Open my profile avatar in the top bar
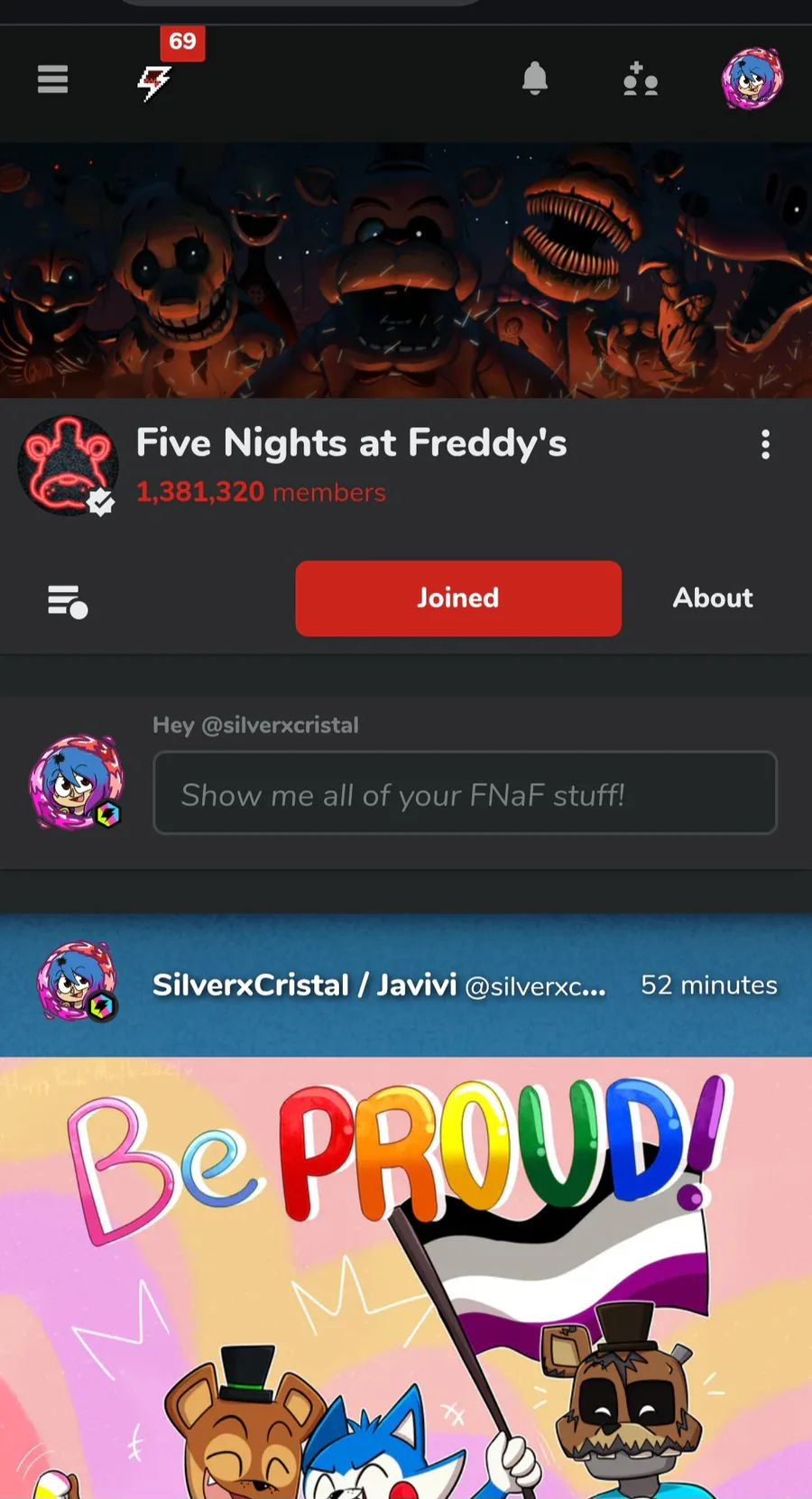Image resolution: width=812 pixels, height=1499 pixels. (752, 79)
